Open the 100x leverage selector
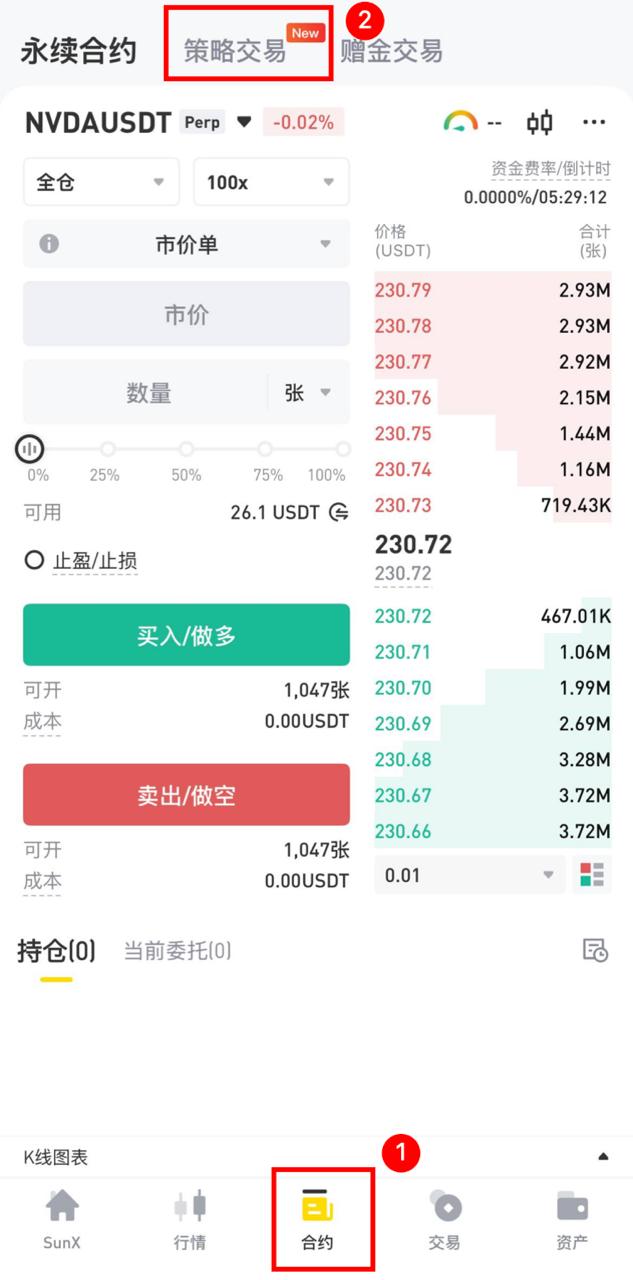Image resolution: width=633 pixels, height=1280 pixels. coord(271,182)
